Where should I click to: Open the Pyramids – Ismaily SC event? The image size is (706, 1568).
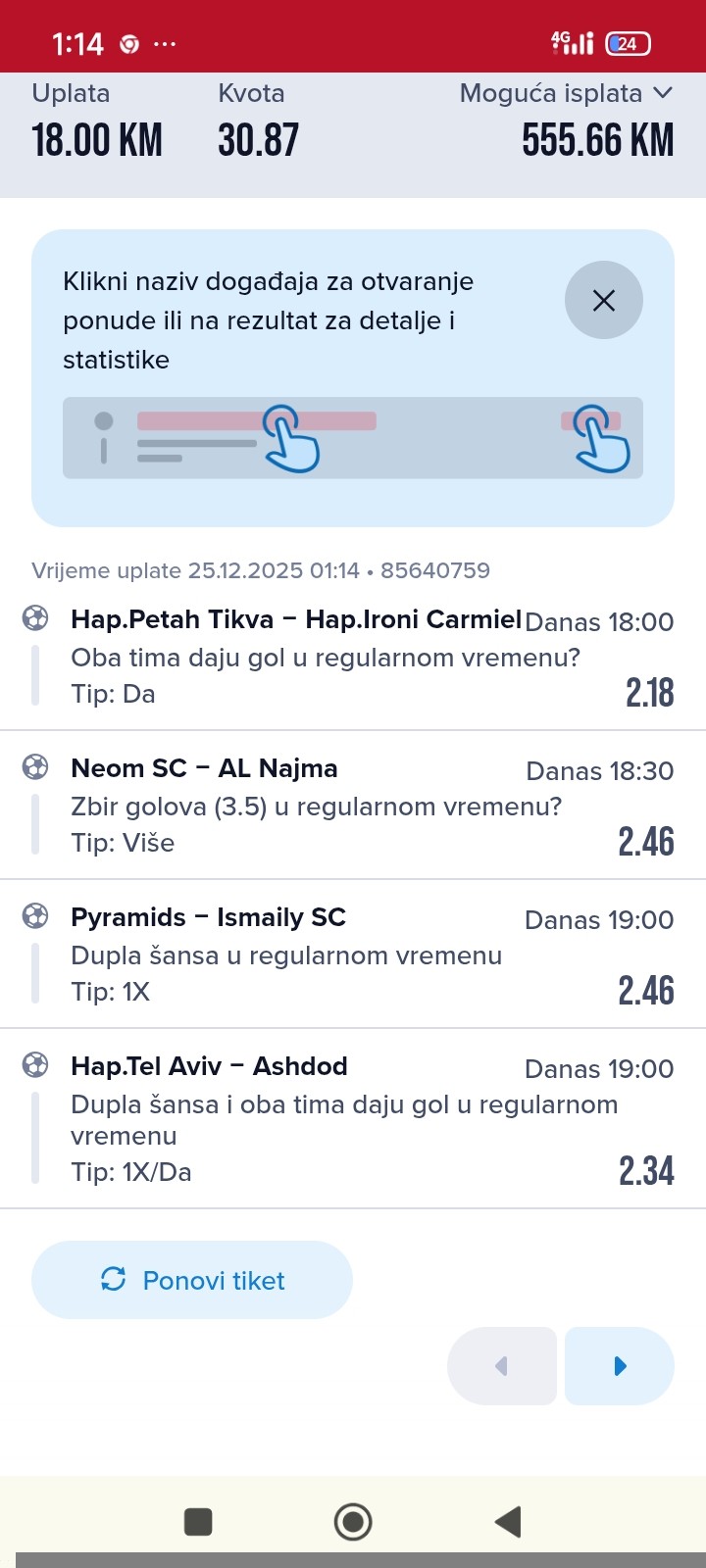click(208, 917)
